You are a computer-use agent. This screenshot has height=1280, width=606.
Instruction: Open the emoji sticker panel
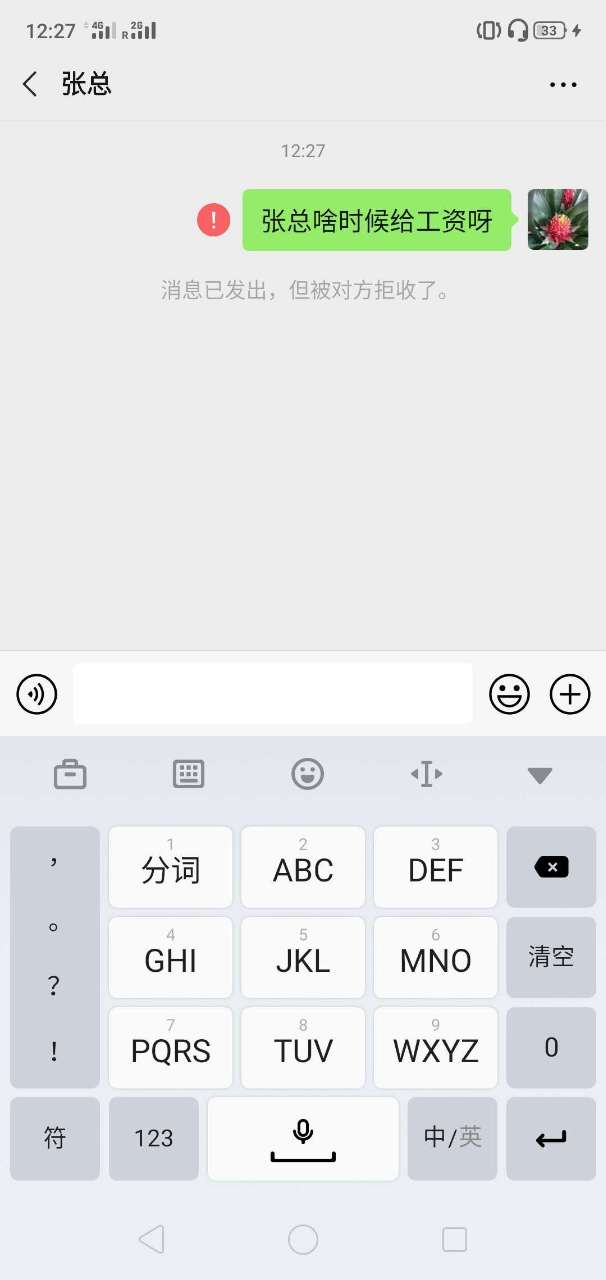point(509,694)
